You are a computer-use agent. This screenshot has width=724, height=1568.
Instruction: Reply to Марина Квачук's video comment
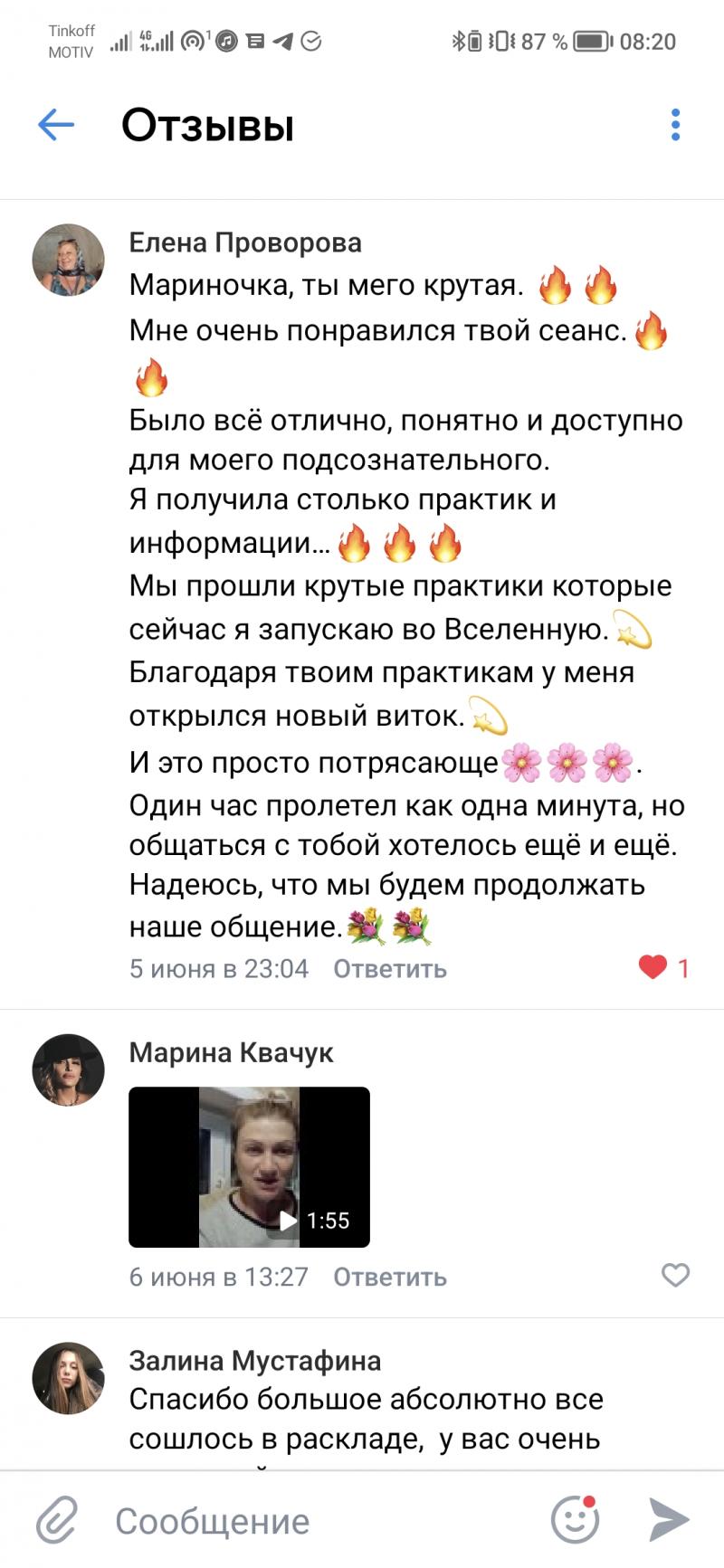389,1277
